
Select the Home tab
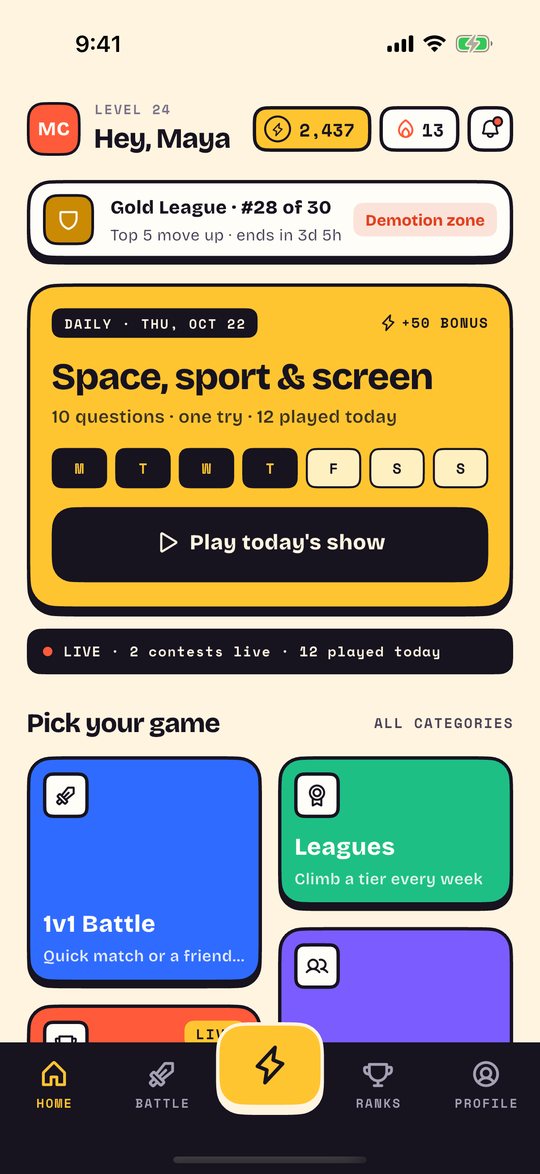[x=54, y=1085]
